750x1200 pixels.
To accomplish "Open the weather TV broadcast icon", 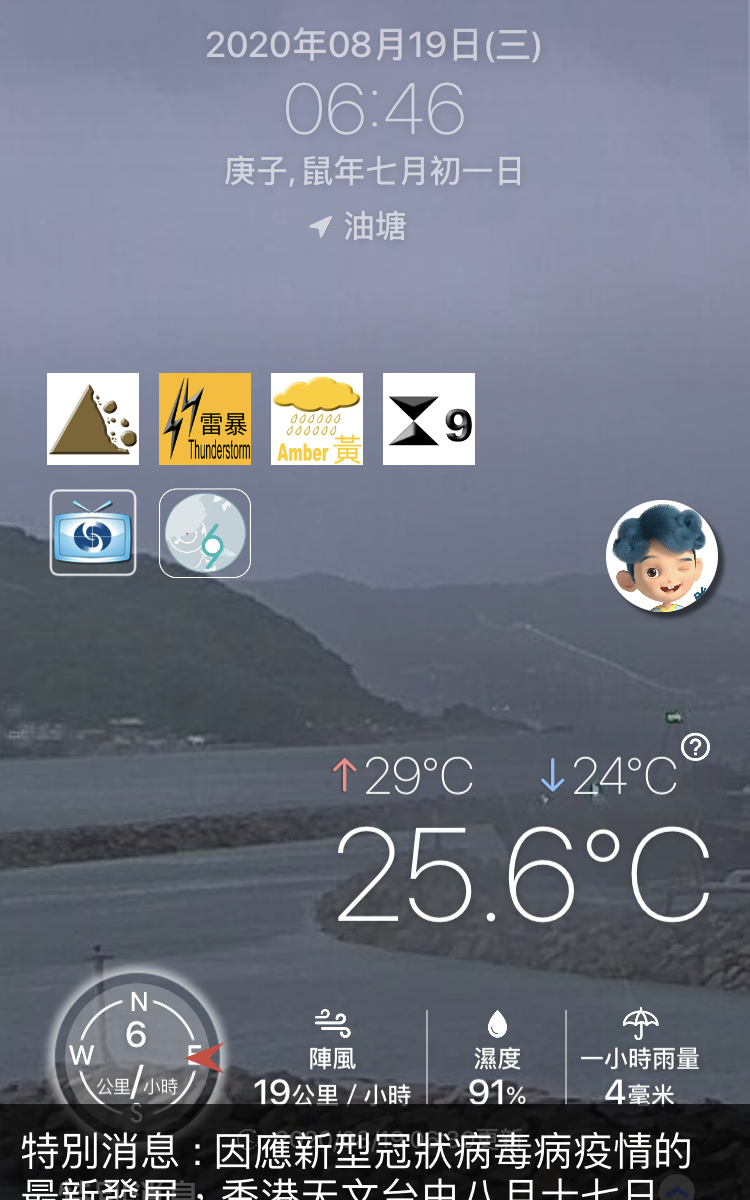I will pyautogui.click(x=93, y=532).
